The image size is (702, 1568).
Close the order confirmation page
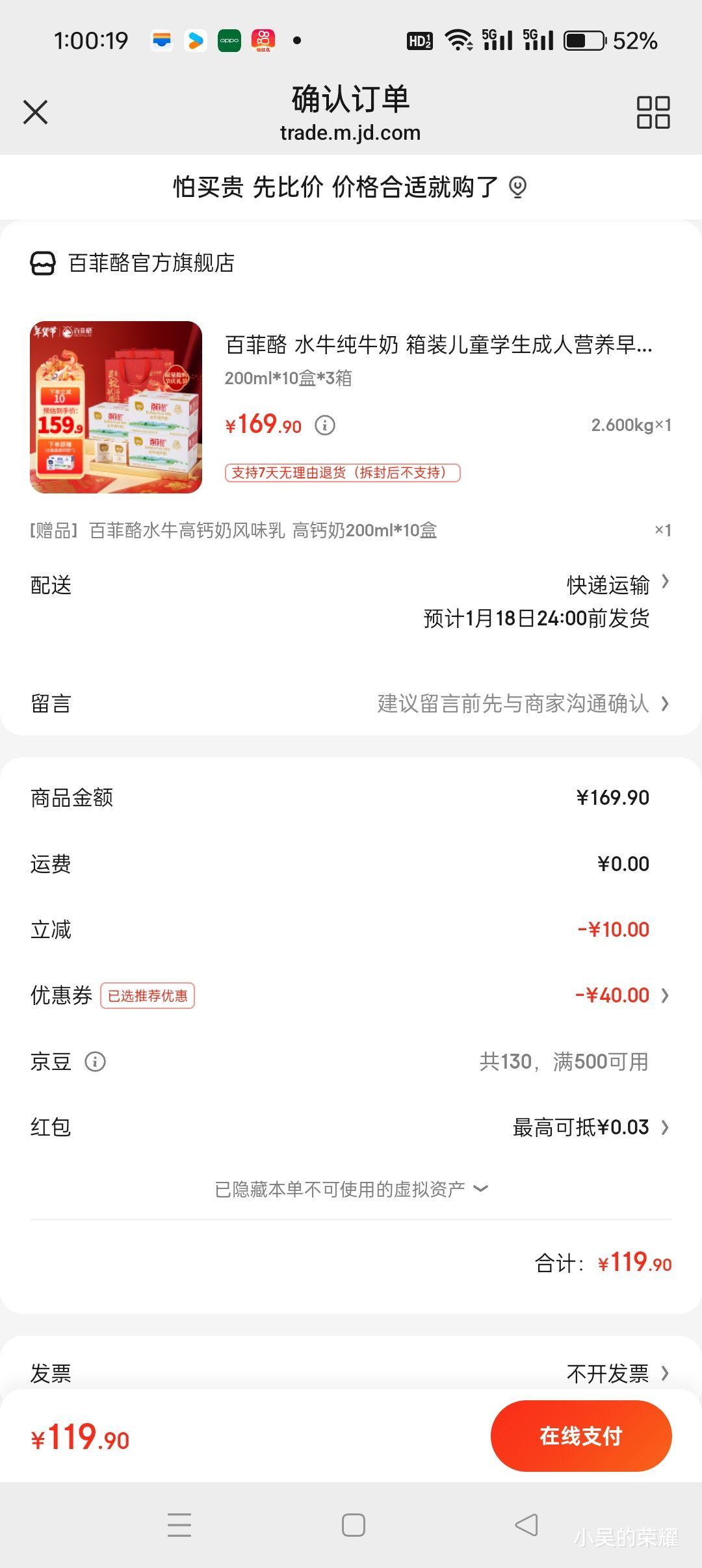point(36,112)
